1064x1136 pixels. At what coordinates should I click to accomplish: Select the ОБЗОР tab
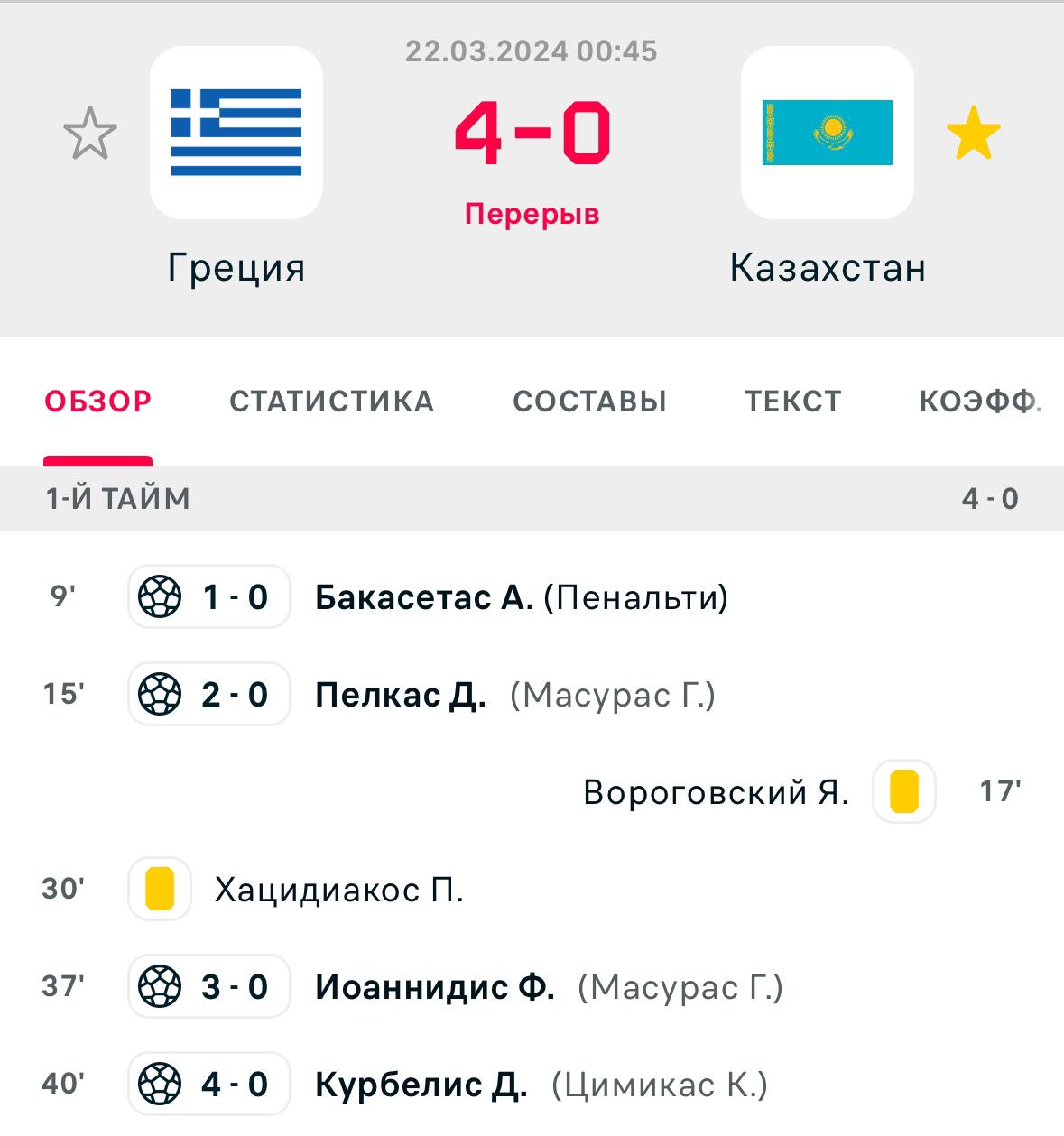pyautogui.click(x=98, y=402)
